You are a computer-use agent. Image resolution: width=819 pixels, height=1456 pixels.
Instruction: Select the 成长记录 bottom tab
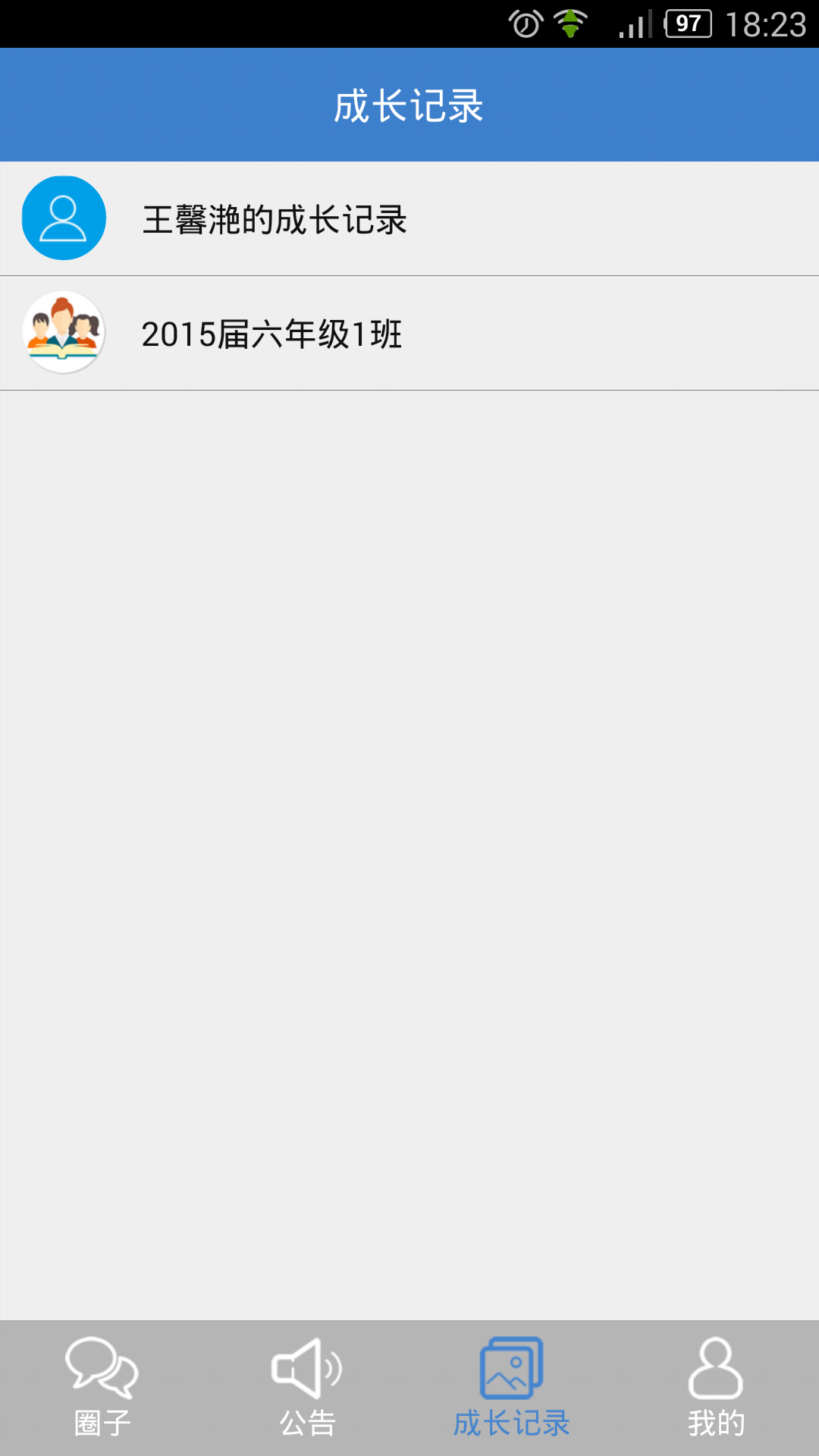tap(512, 1388)
